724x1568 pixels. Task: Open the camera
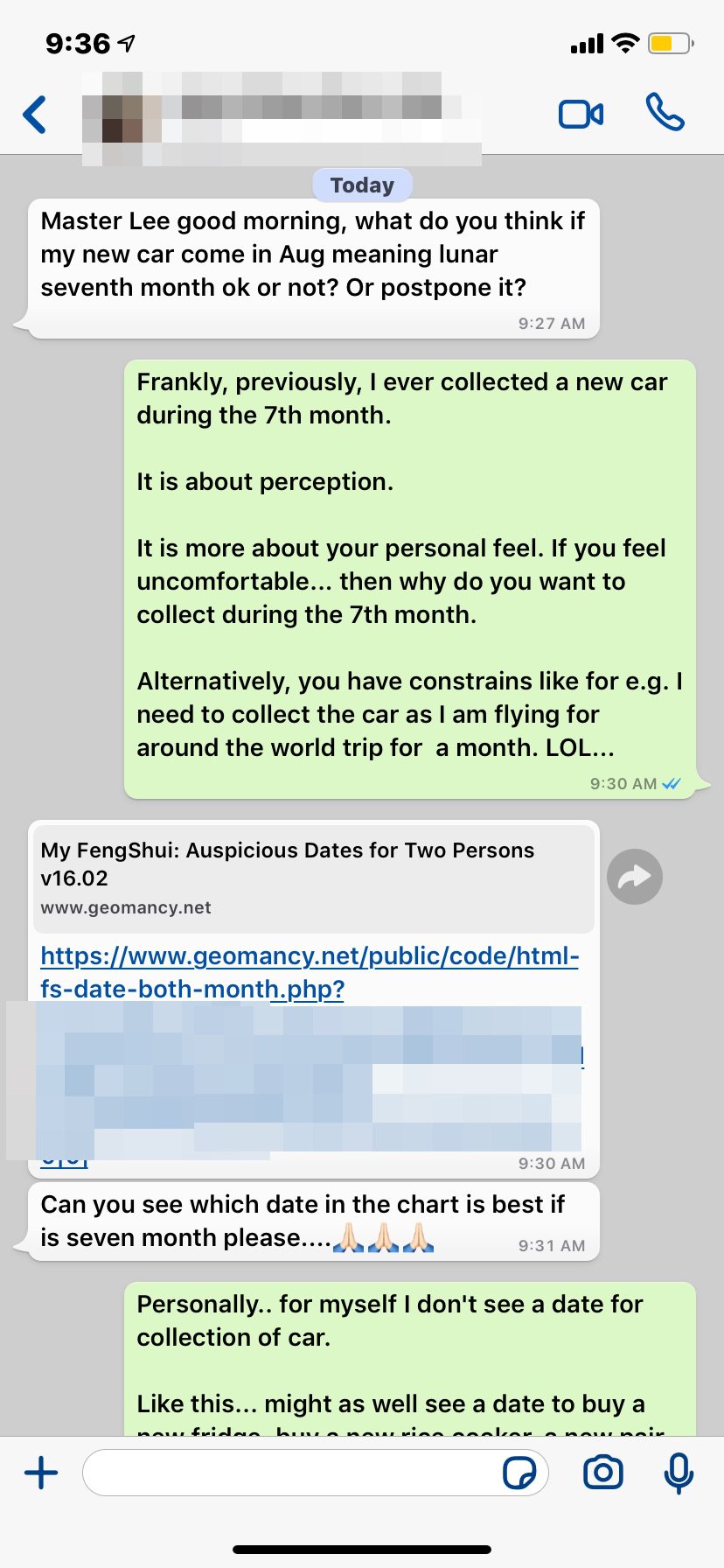[603, 1473]
